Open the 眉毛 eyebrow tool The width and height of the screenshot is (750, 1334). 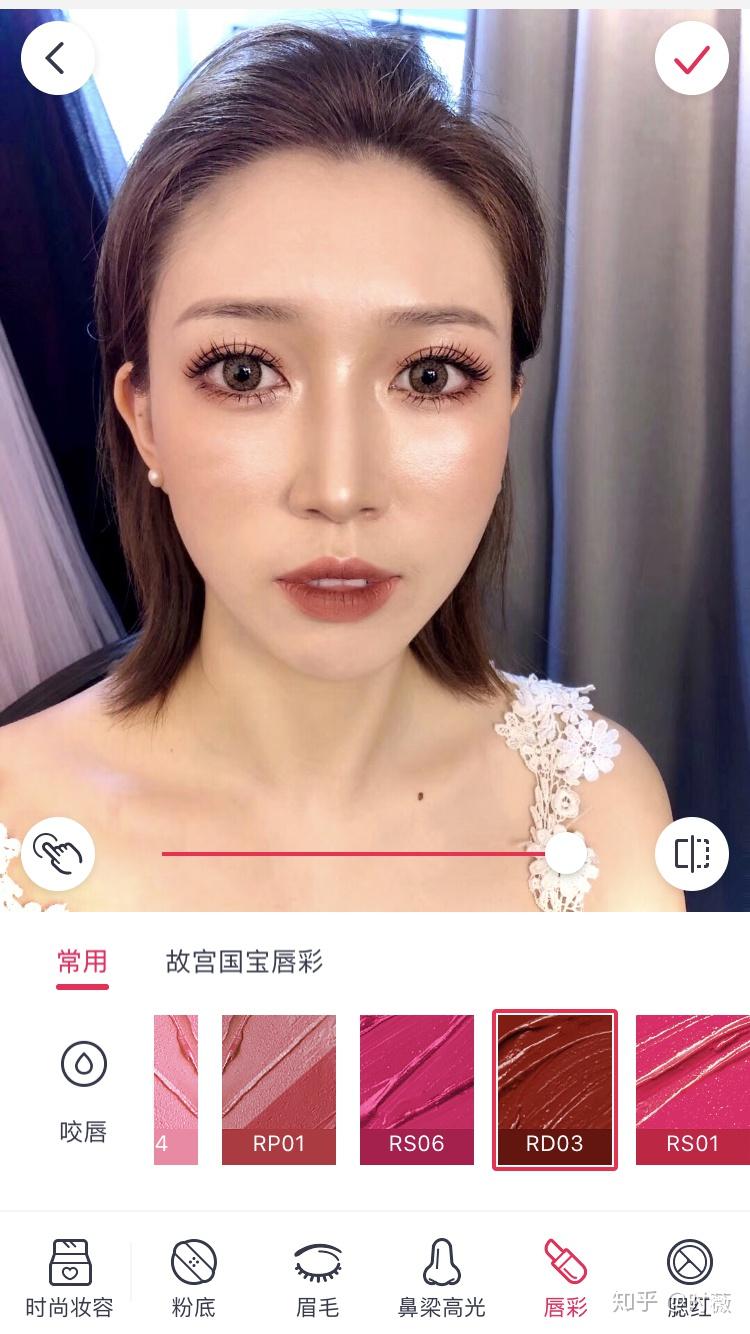318,1277
